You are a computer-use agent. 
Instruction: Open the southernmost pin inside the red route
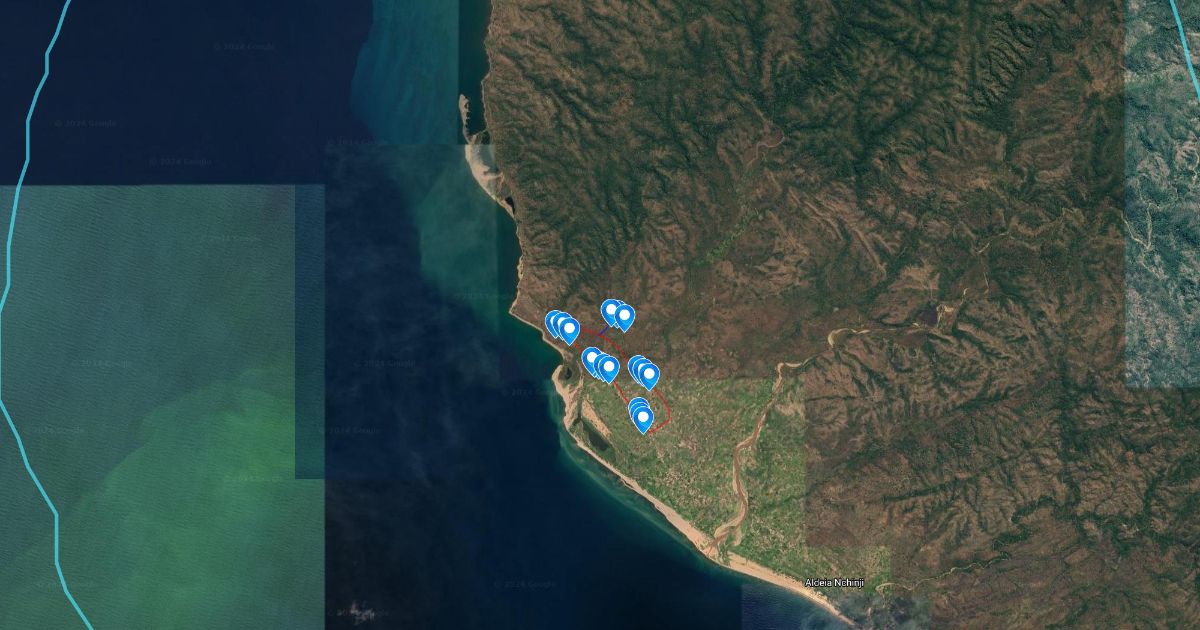tap(642, 417)
